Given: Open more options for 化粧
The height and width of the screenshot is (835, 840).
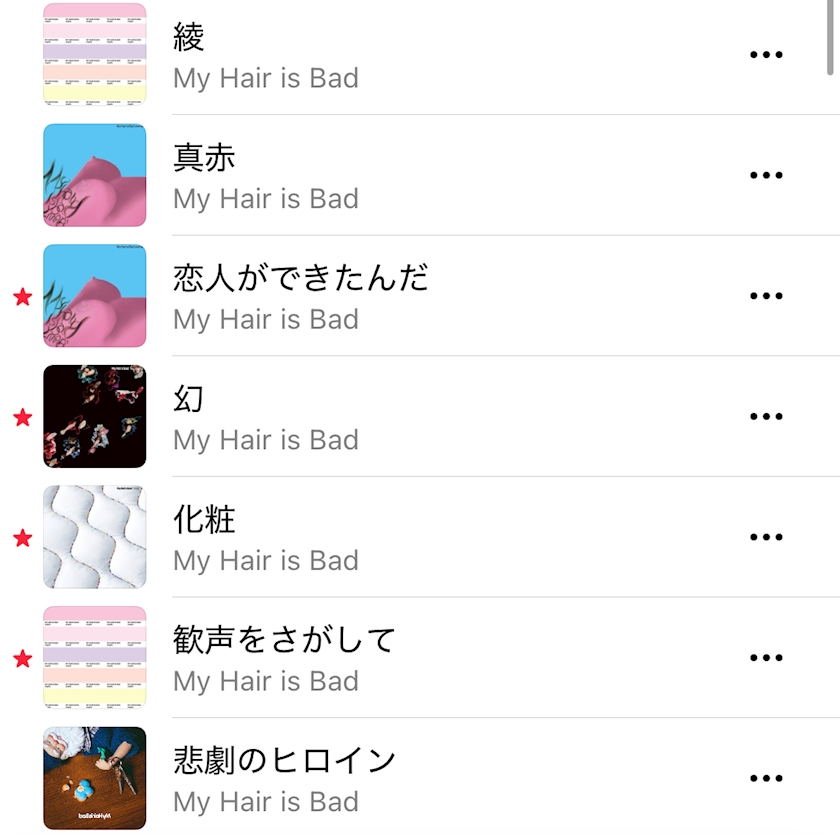Looking at the screenshot, I should [x=766, y=537].
